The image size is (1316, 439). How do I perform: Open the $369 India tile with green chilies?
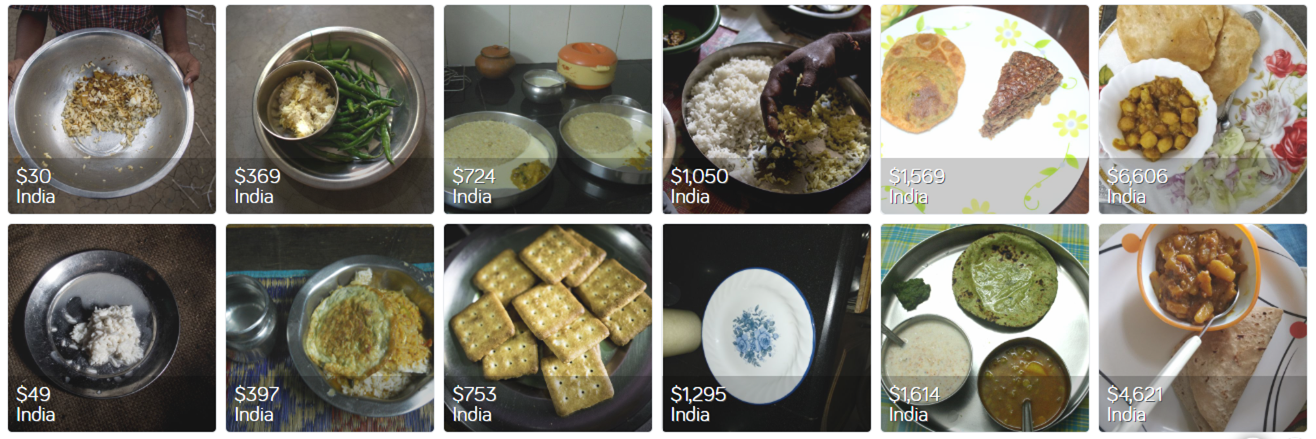pyautogui.click(x=330, y=108)
